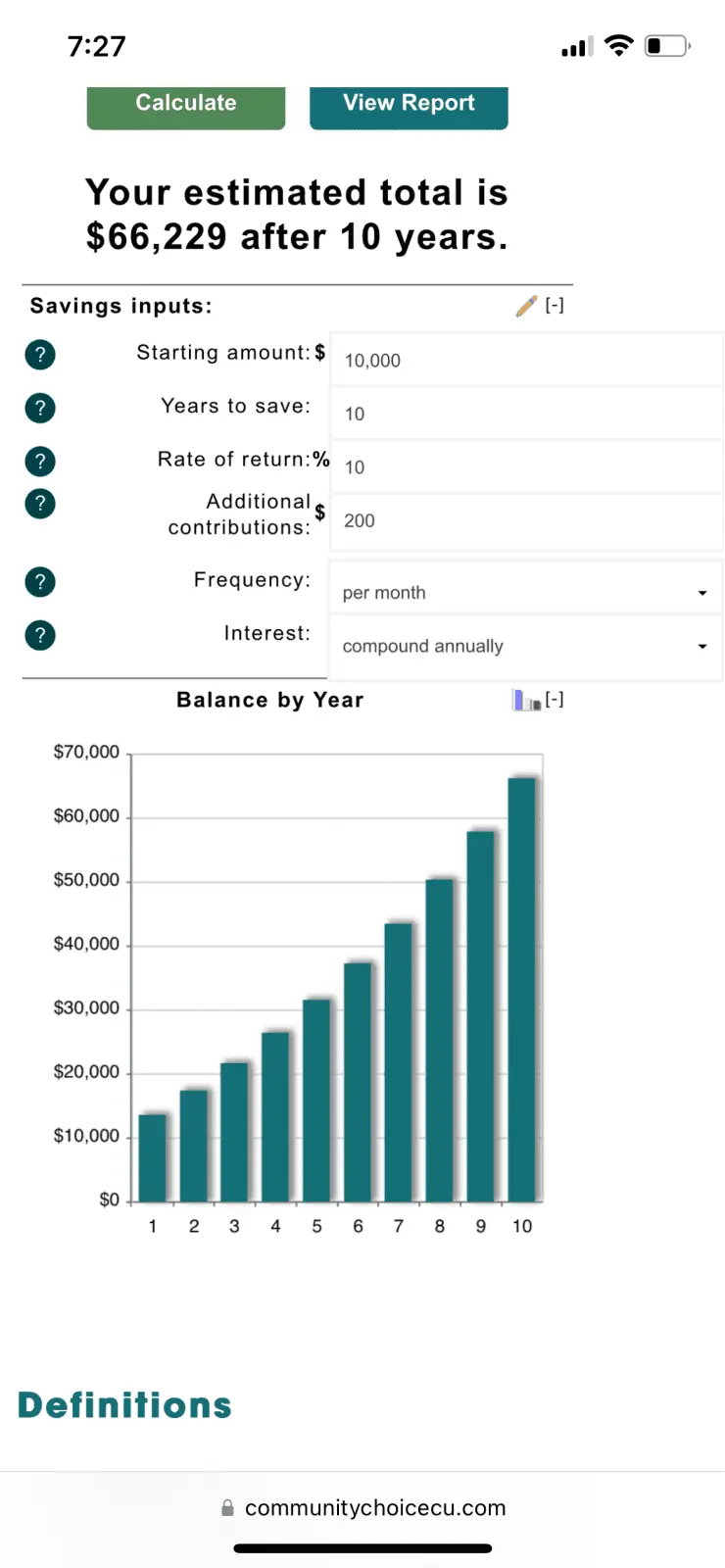Open help for Years to save
This screenshot has height=1568, width=725.
coord(40,408)
